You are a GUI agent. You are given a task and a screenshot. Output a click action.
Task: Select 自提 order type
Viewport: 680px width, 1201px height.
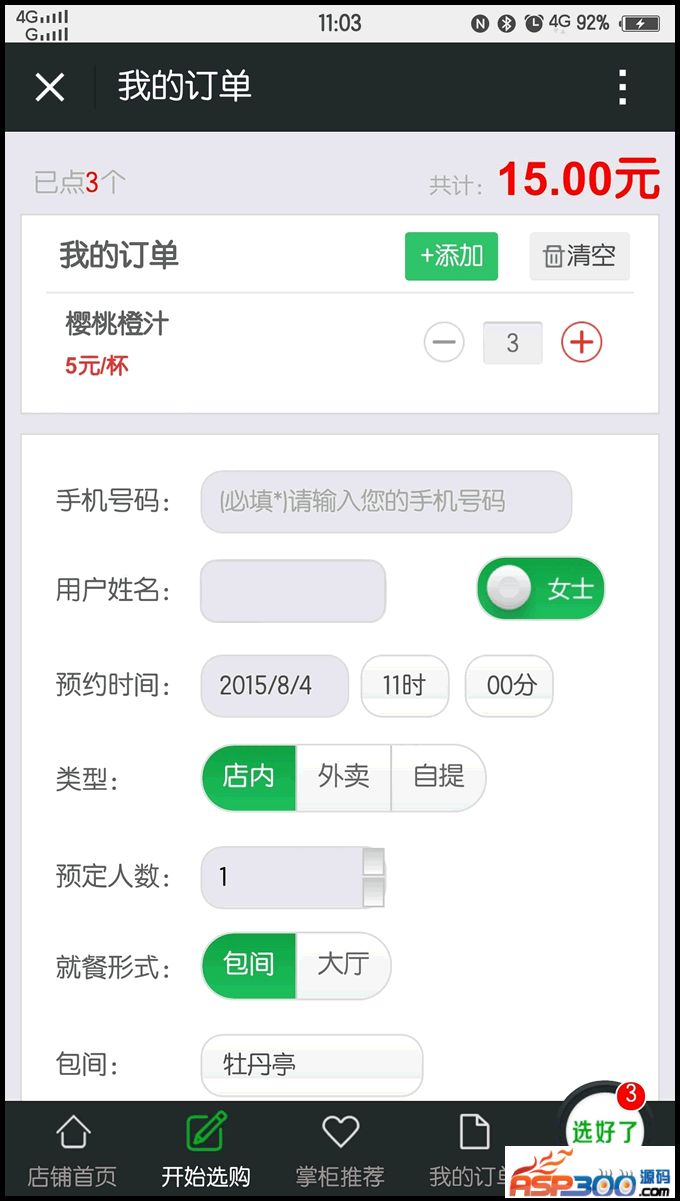click(x=438, y=777)
